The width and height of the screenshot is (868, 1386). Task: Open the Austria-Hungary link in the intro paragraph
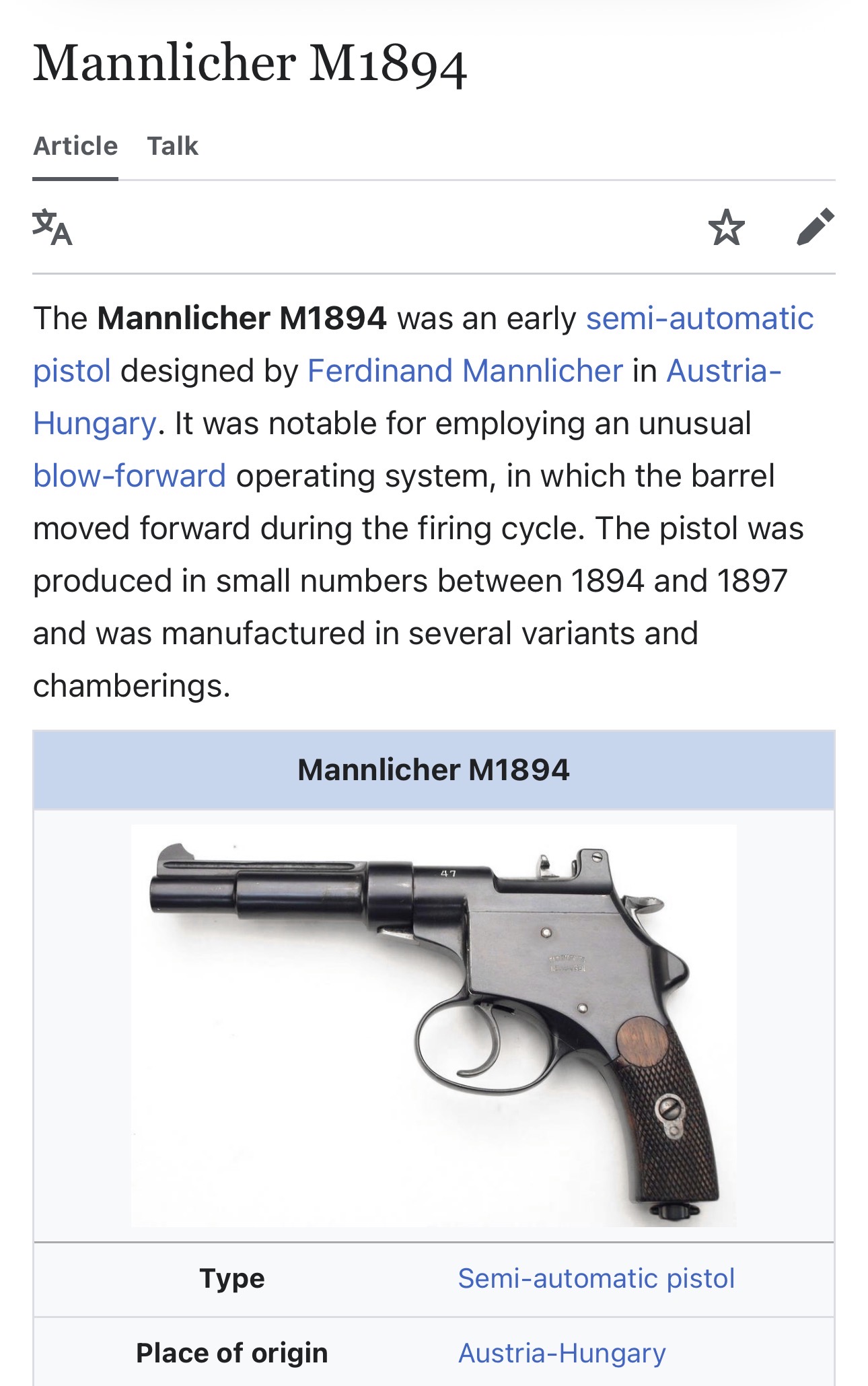tap(724, 371)
